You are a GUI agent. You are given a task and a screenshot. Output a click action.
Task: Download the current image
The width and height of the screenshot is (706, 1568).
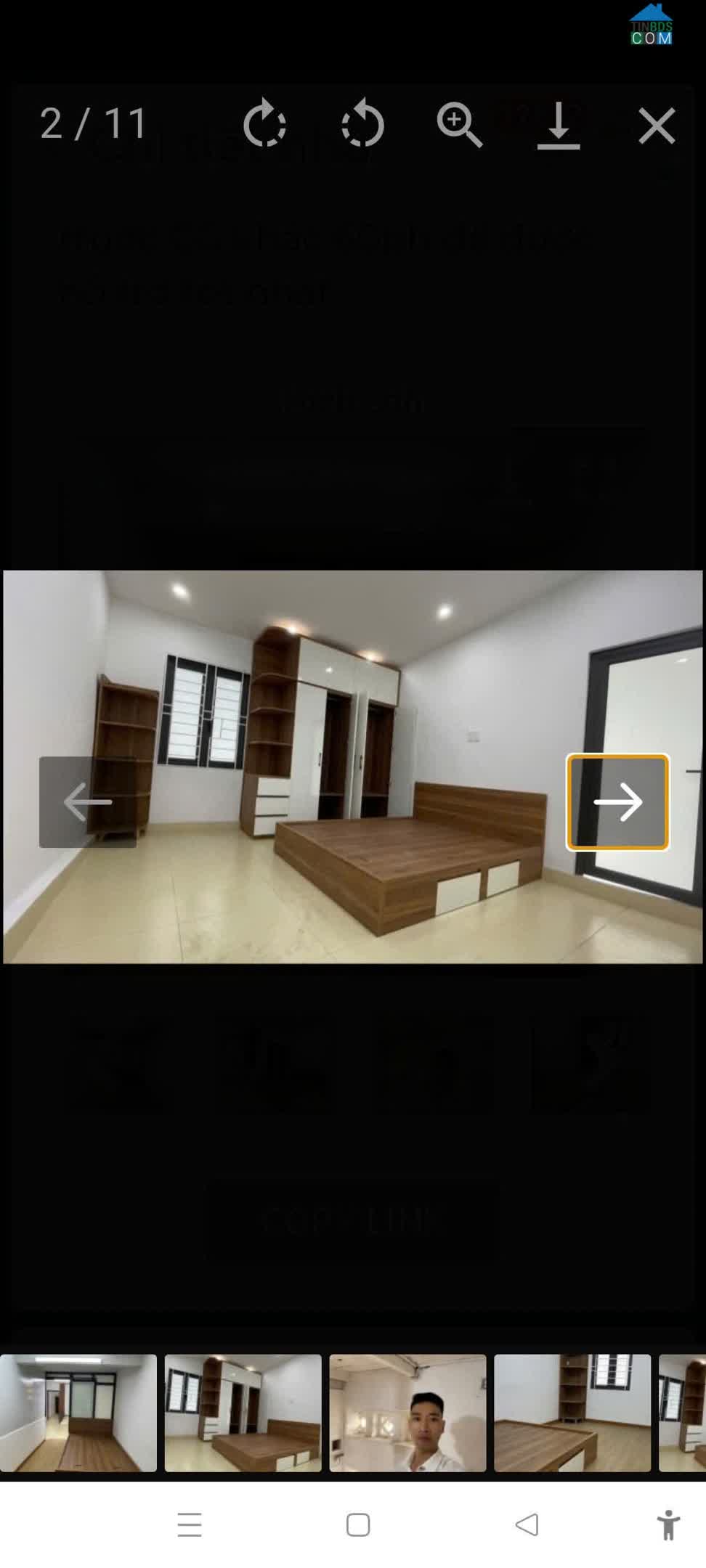click(558, 125)
